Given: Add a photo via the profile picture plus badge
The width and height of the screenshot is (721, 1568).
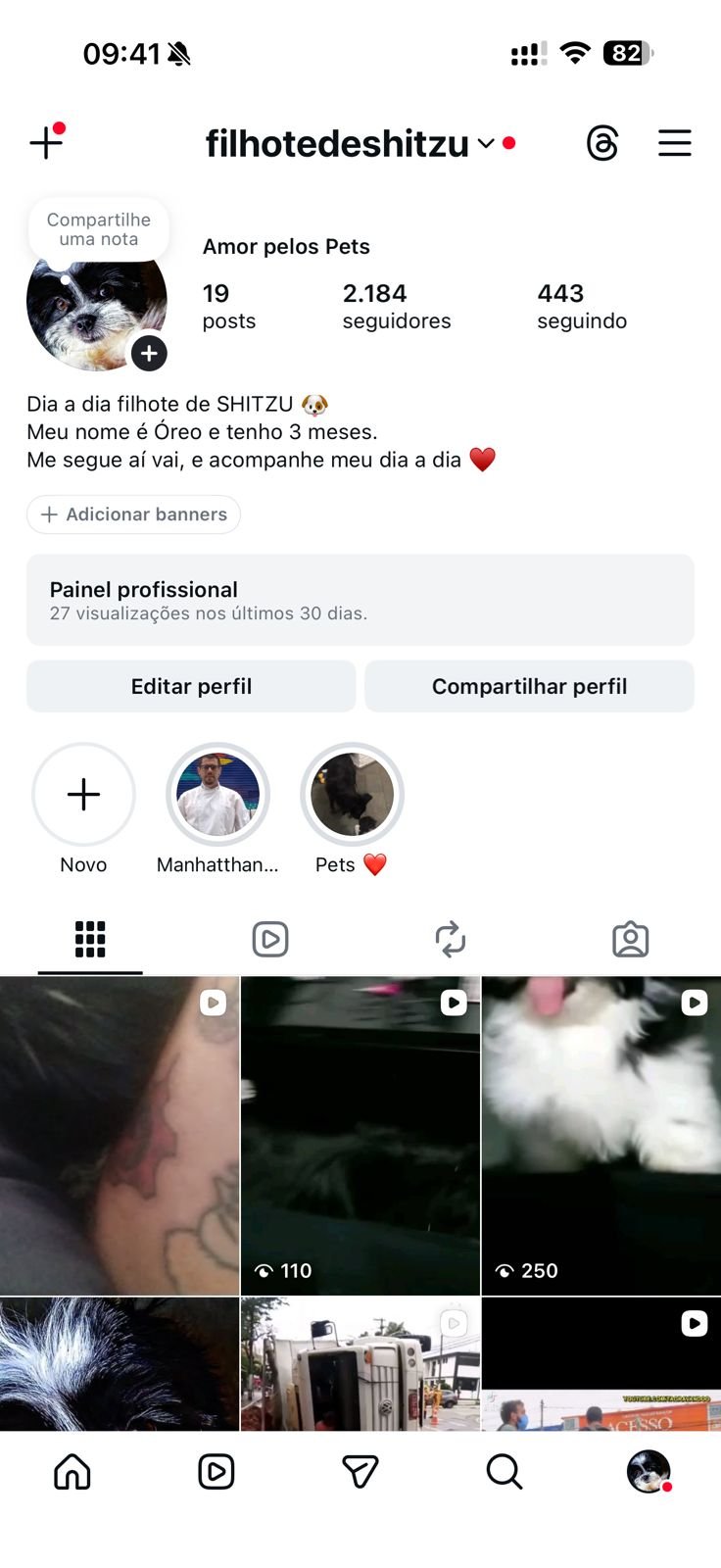Looking at the screenshot, I should coord(149,354).
